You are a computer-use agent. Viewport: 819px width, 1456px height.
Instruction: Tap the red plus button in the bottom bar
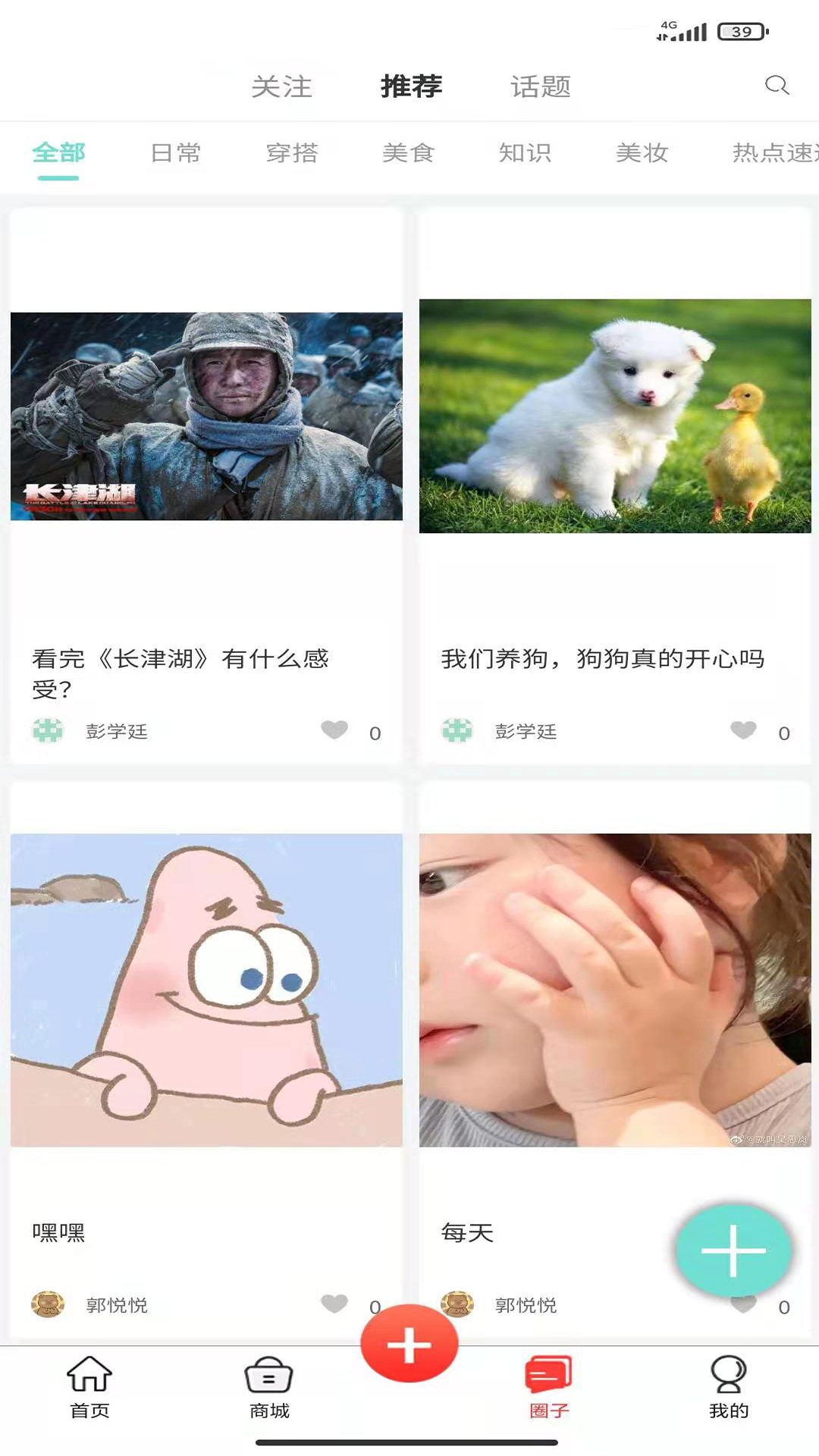point(409,1345)
